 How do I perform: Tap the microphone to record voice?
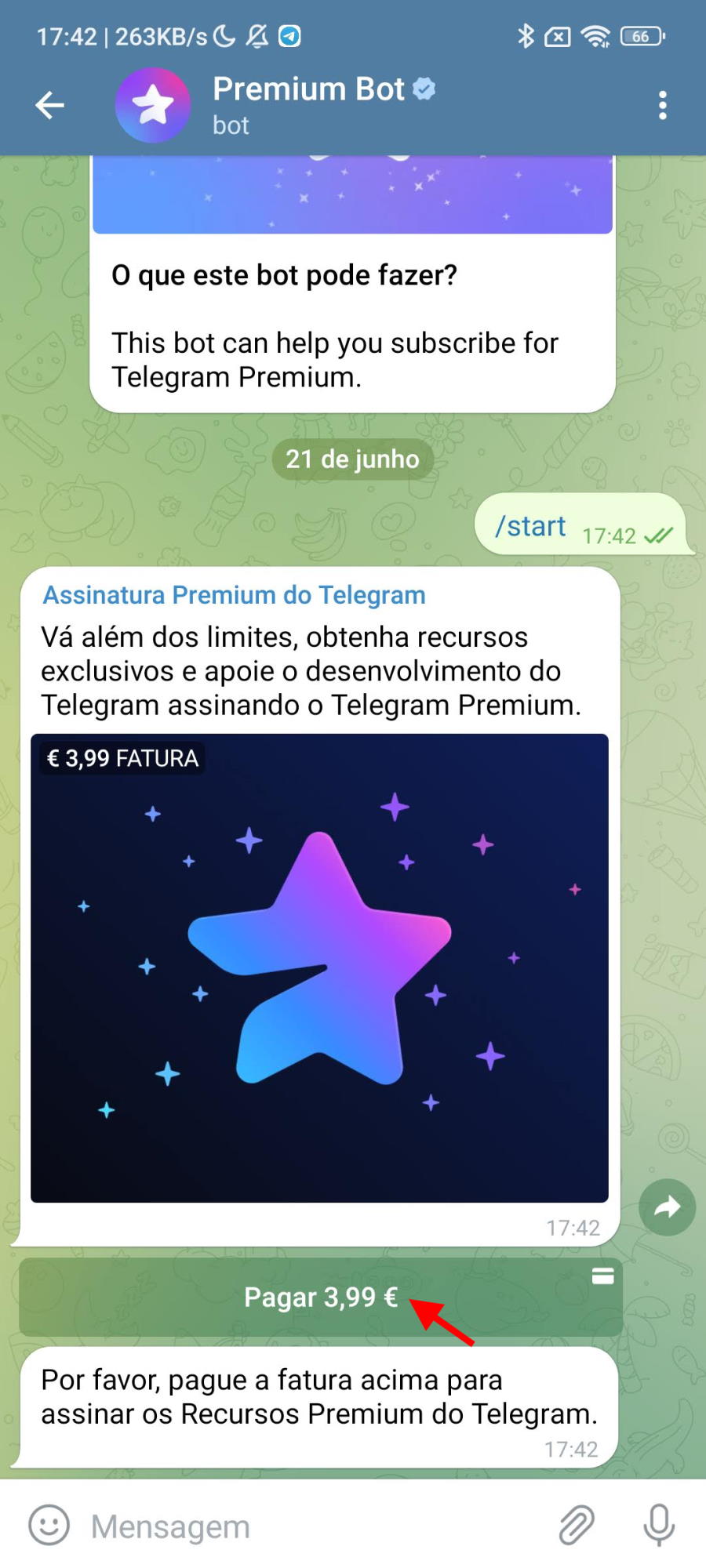pos(659,1526)
